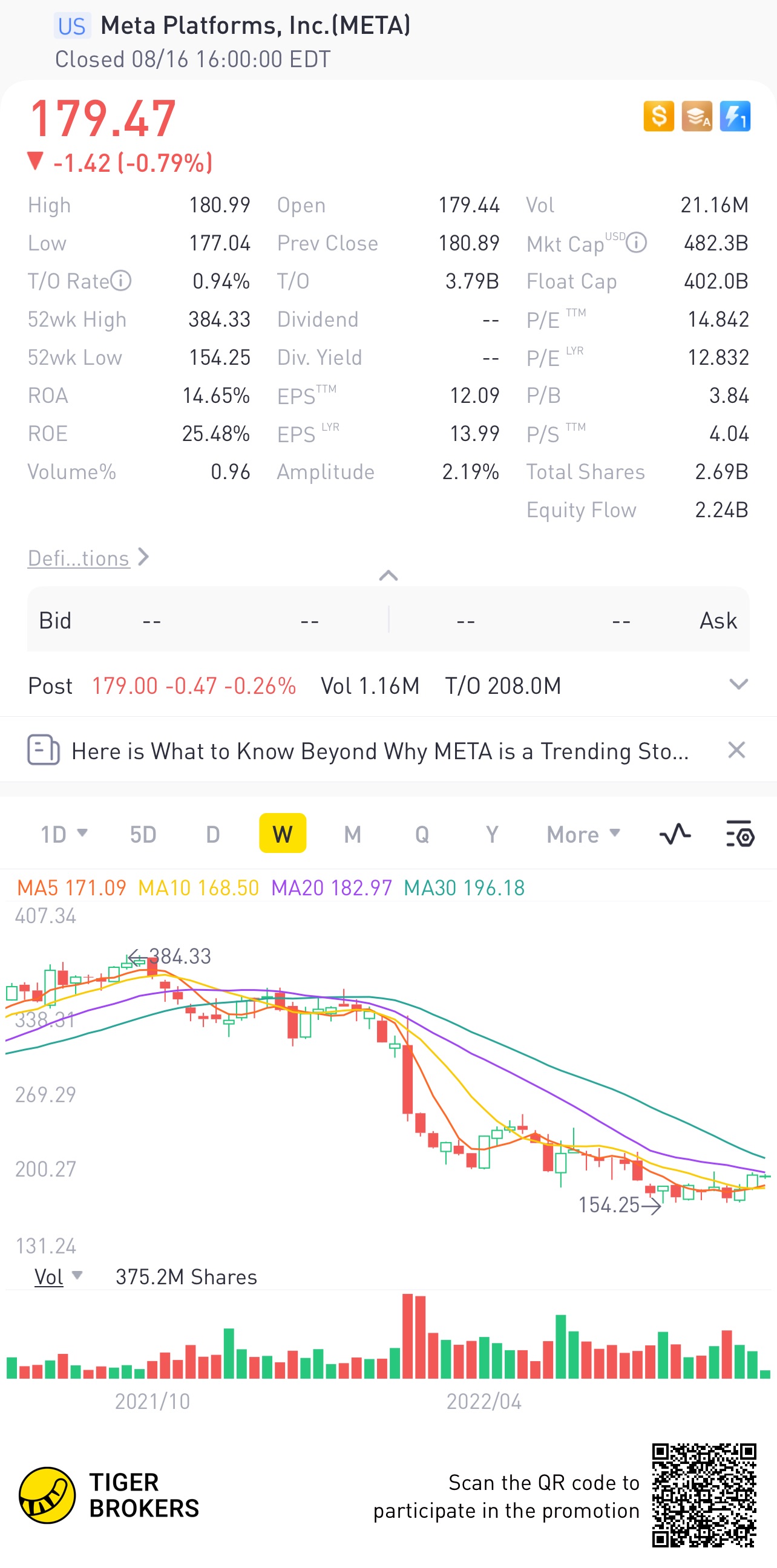Open chart display settings icon
777x1568 pixels.
click(x=740, y=834)
